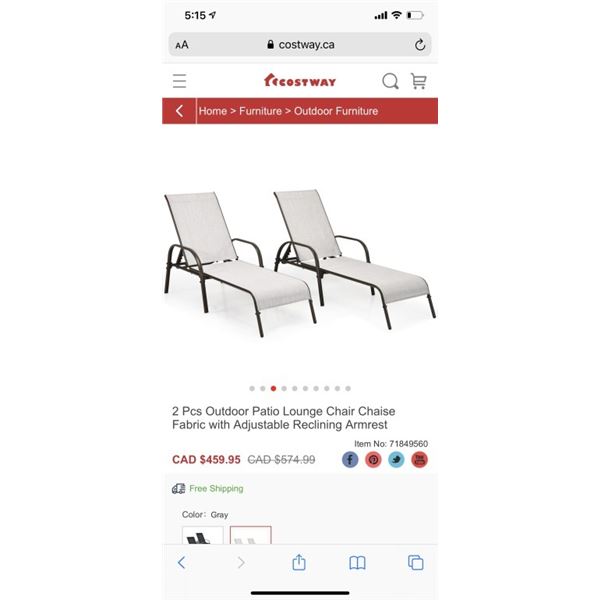Screen dimensions: 600x600
Task: Open the Safari reader text size options
Action: tap(182, 45)
